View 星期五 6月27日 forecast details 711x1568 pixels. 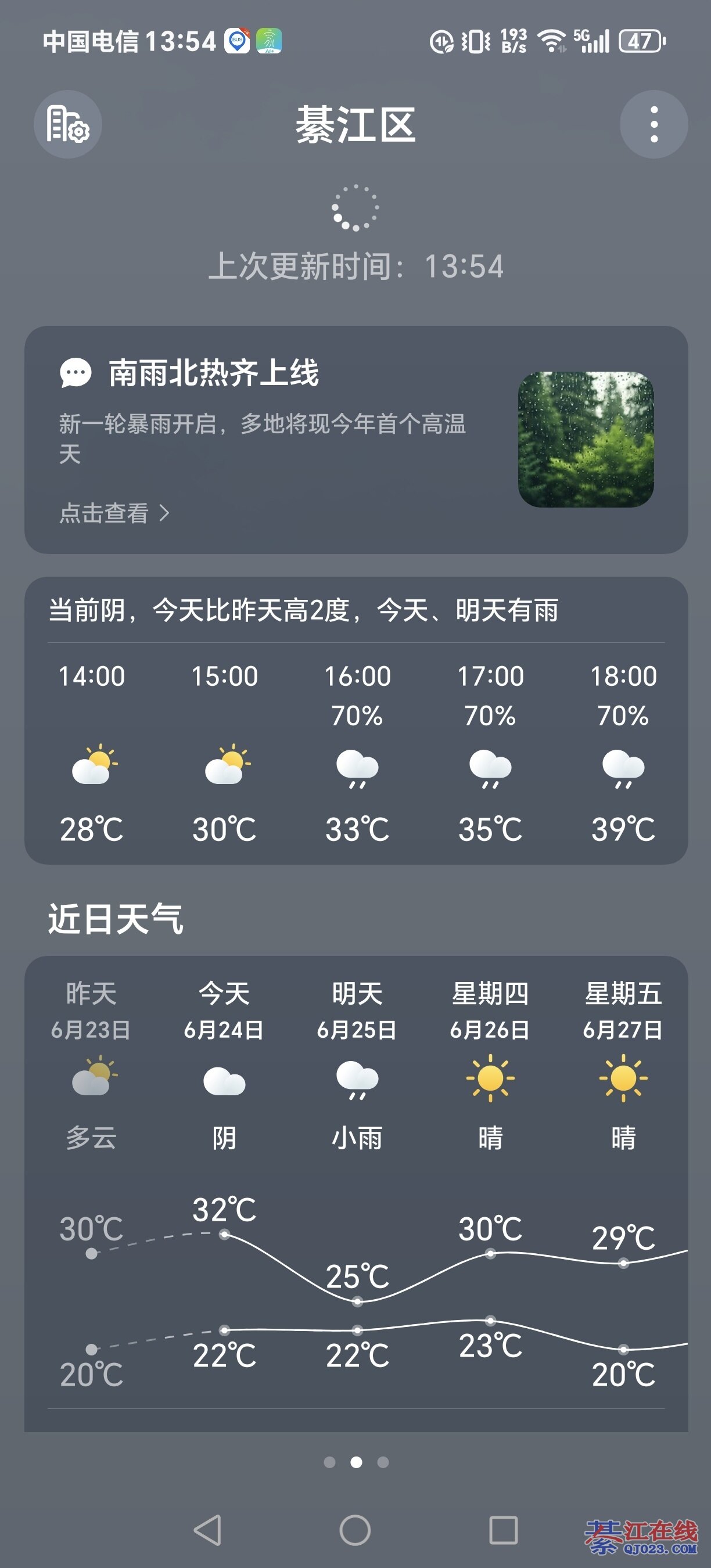point(623,1065)
